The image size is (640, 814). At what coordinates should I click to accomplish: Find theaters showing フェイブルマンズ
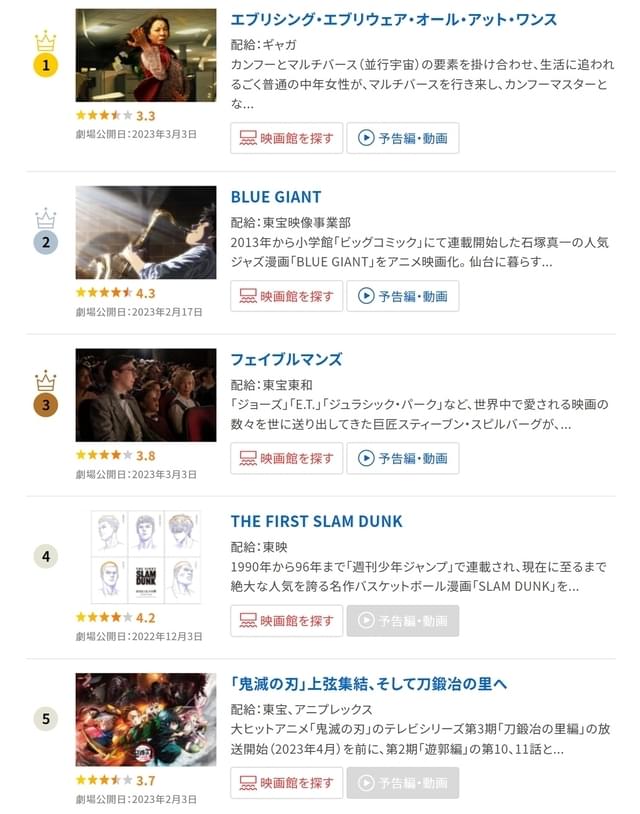pyautogui.click(x=287, y=458)
